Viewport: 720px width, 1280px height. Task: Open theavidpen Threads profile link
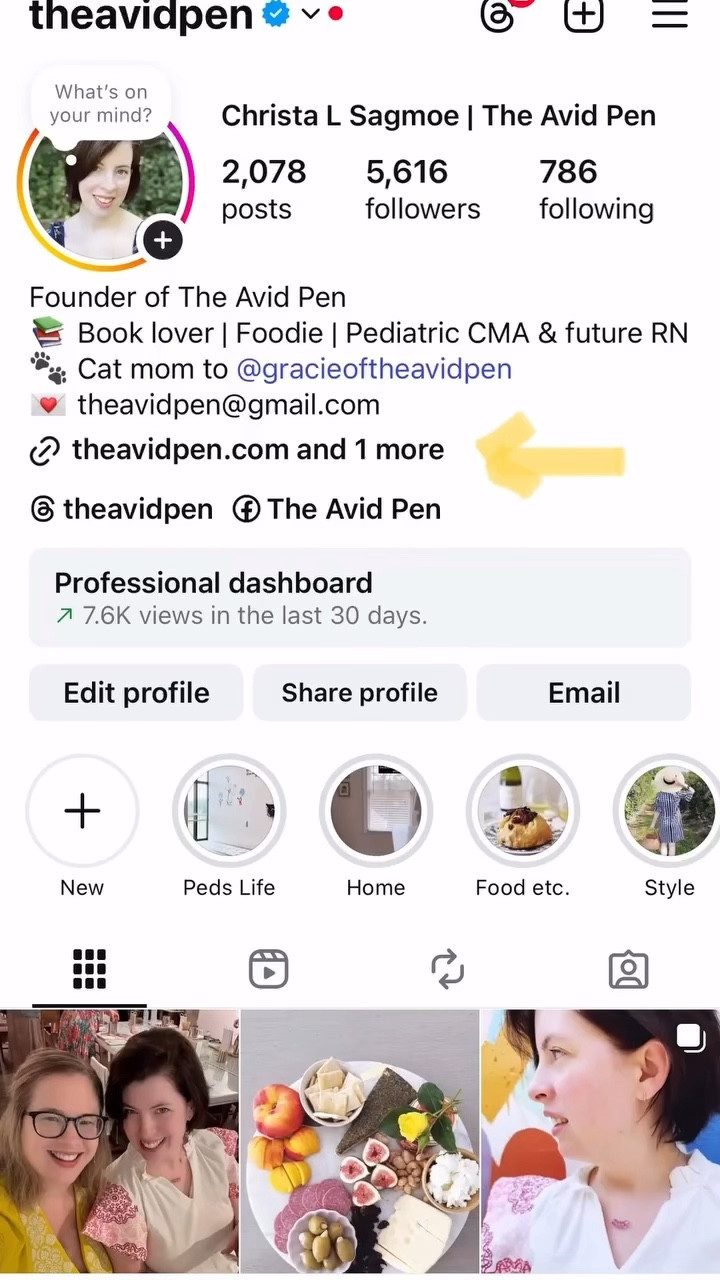[122, 509]
